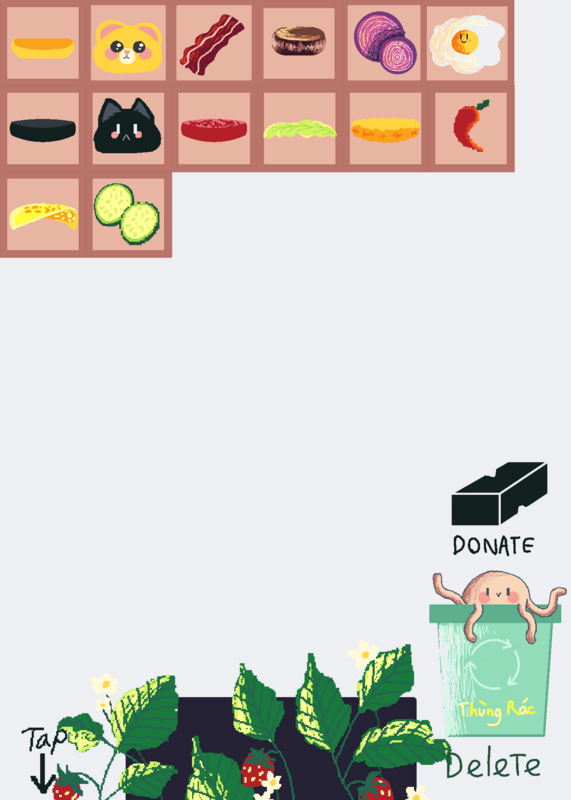Viewport: 571px width, 800px height.
Task: Open the black Donate box
Action: click(499, 493)
